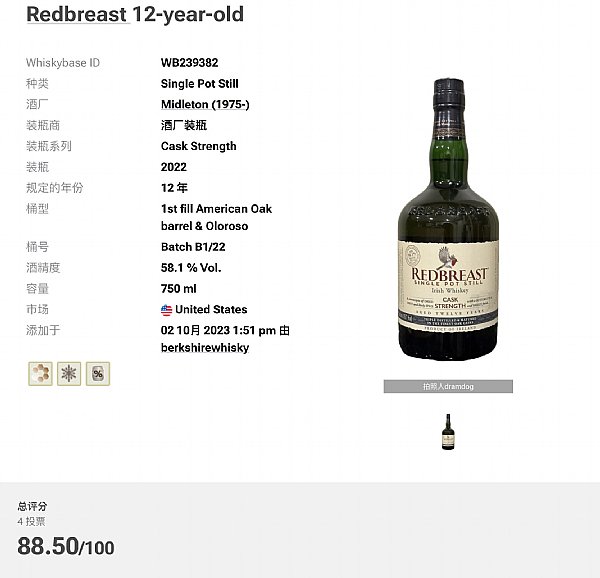Tap the non-chill-filtered snowflake badge
The image size is (600, 578).
point(69,373)
